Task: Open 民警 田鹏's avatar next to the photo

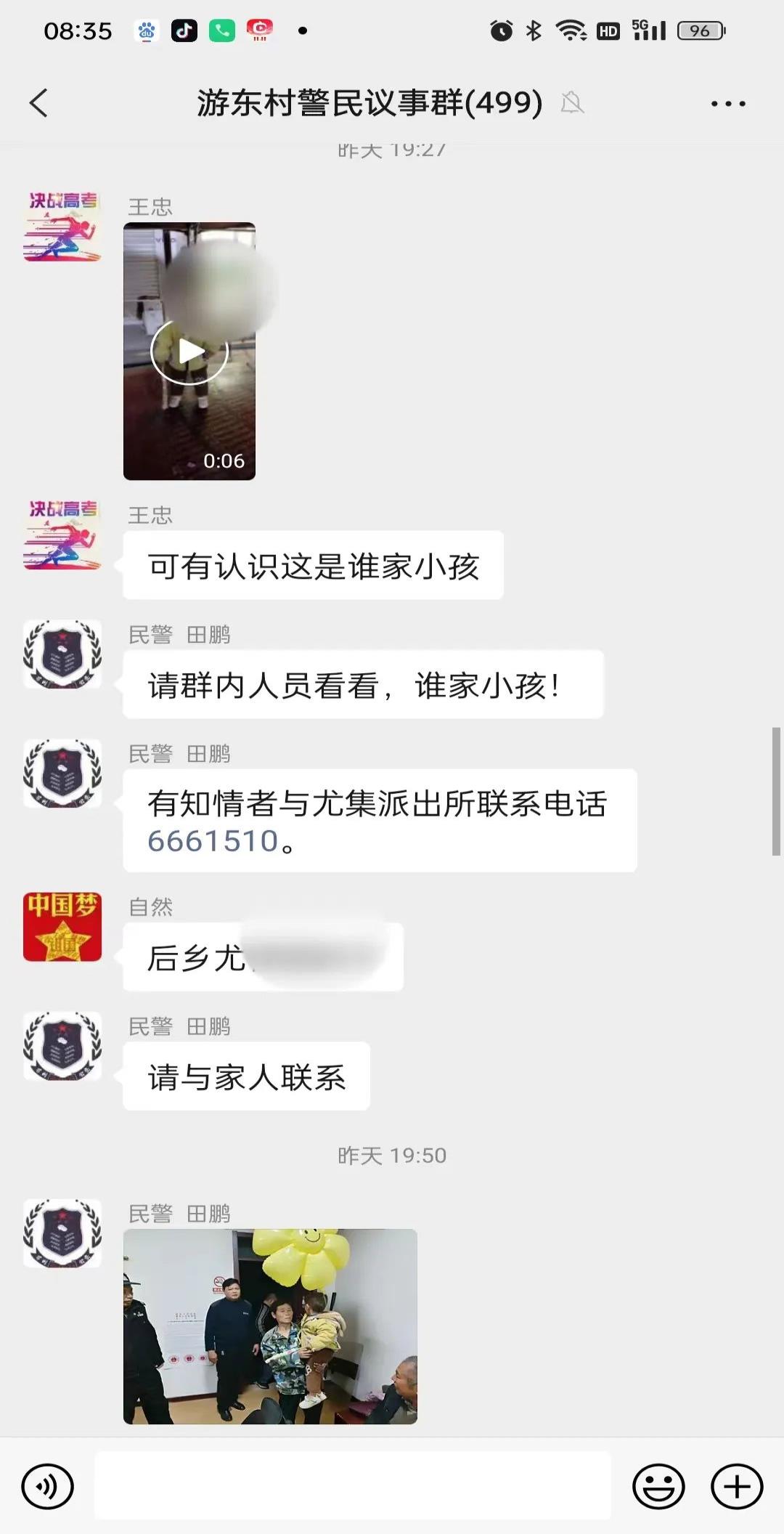Action: pos(62,1233)
